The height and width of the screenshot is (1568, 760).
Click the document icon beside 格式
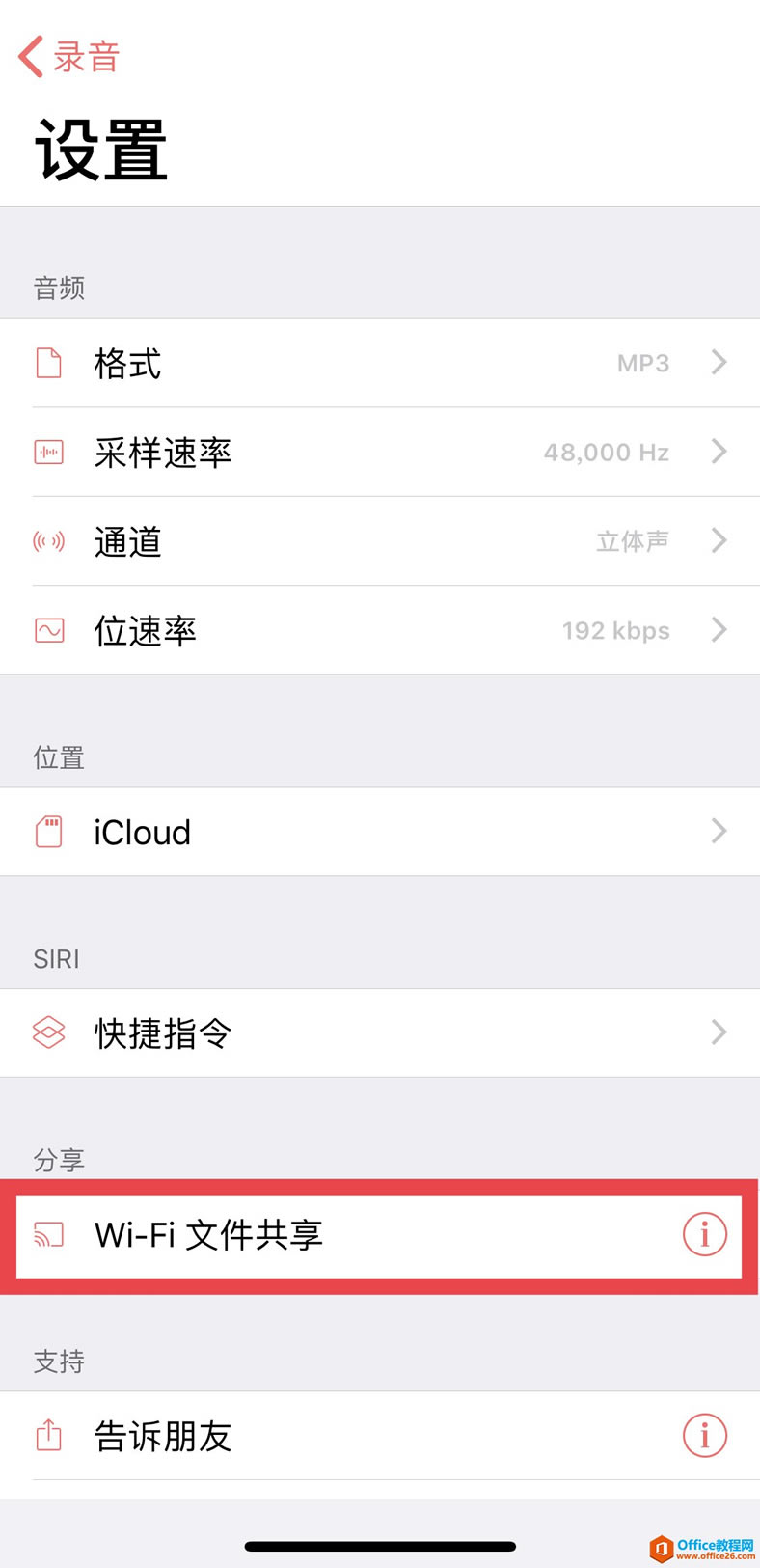[x=50, y=361]
